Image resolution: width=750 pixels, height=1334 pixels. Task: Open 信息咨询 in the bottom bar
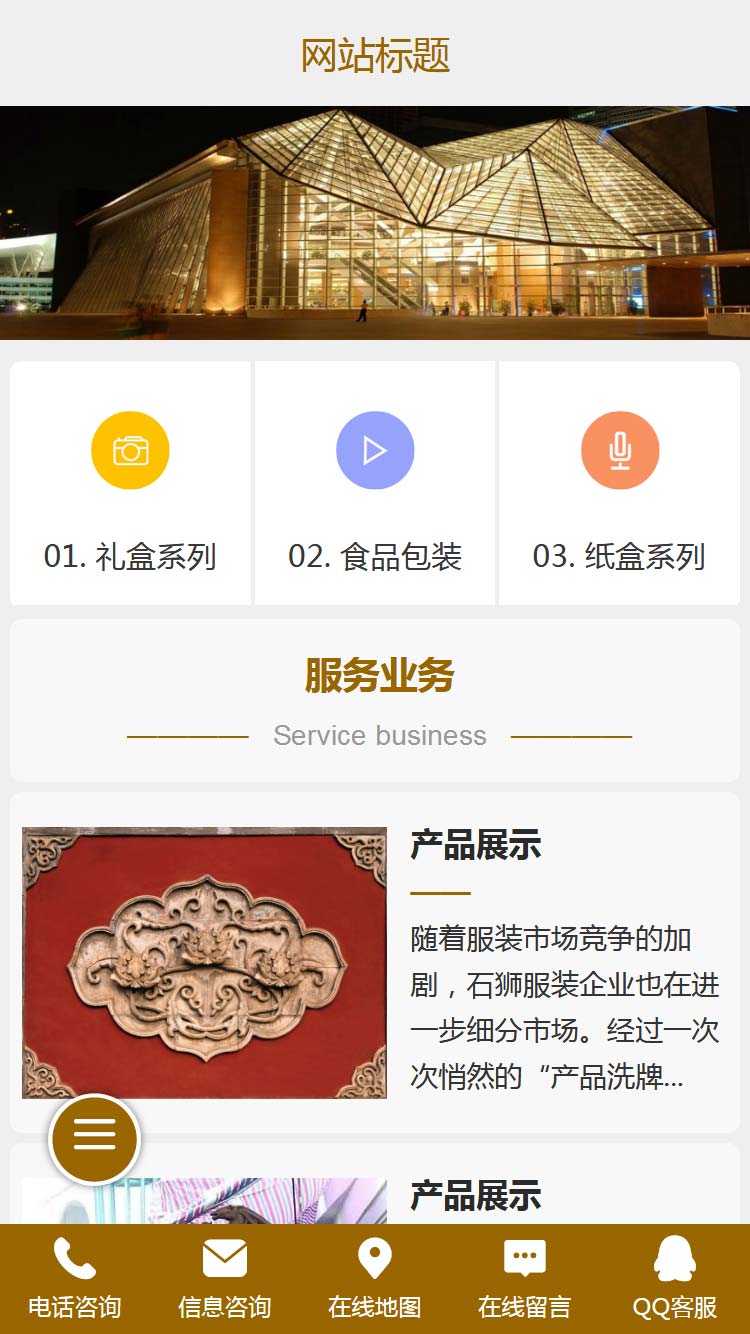pyautogui.click(x=225, y=1278)
